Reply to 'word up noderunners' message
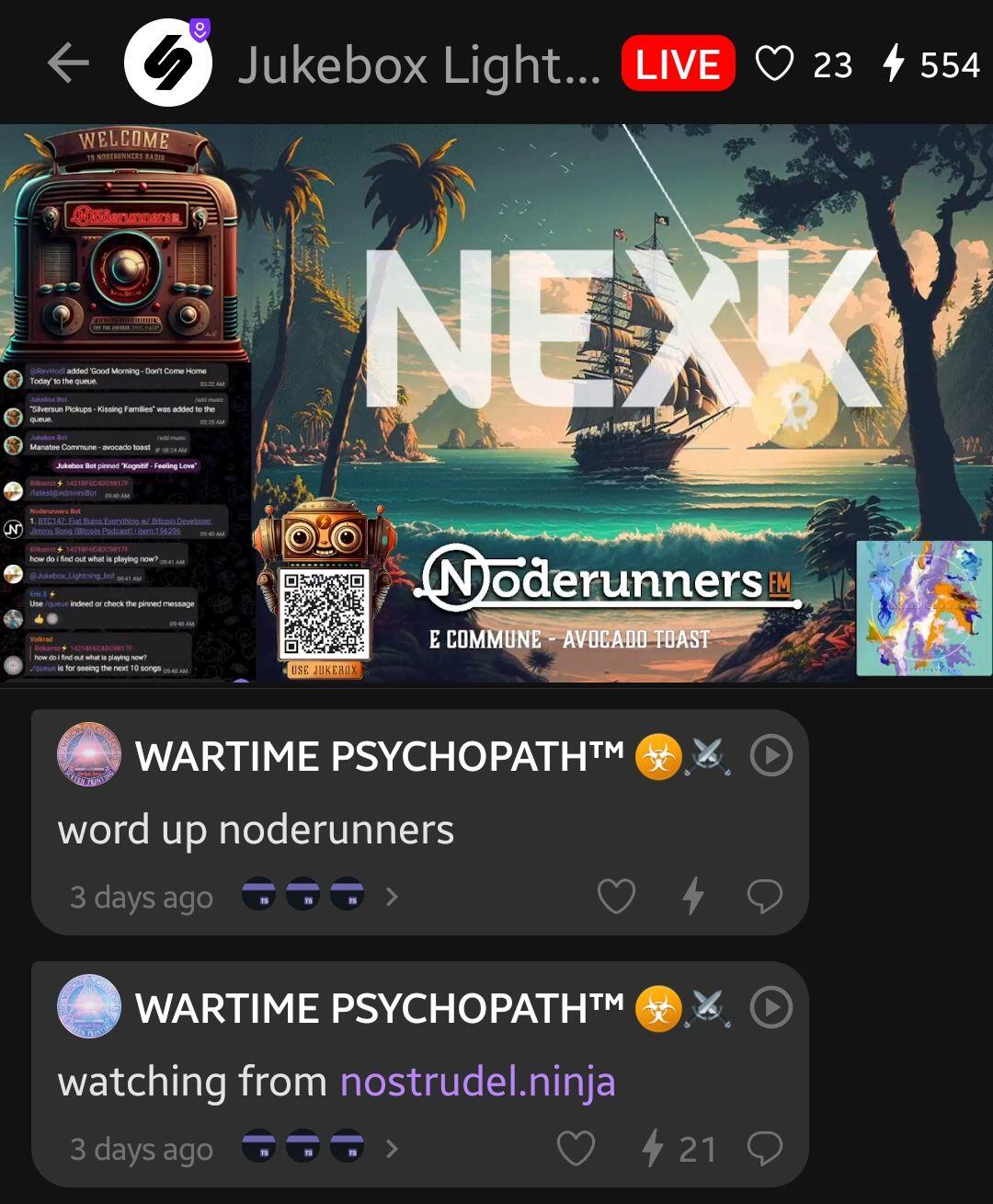Screen dimensions: 993x1204 click(x=764, y=897)
